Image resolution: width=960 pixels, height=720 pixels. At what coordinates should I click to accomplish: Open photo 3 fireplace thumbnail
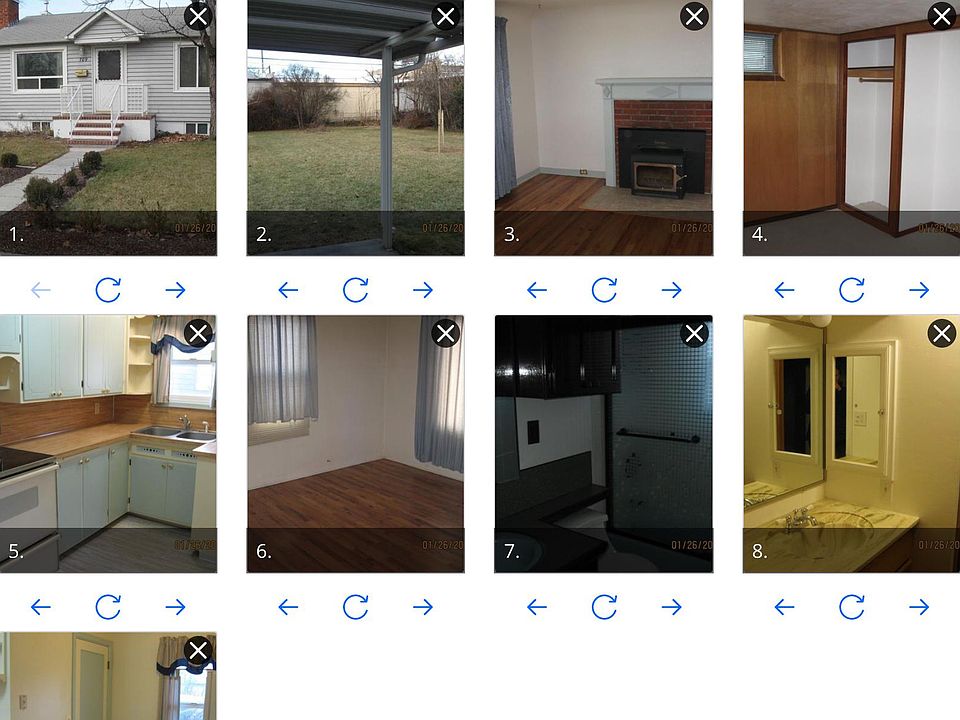pos(603,120)
